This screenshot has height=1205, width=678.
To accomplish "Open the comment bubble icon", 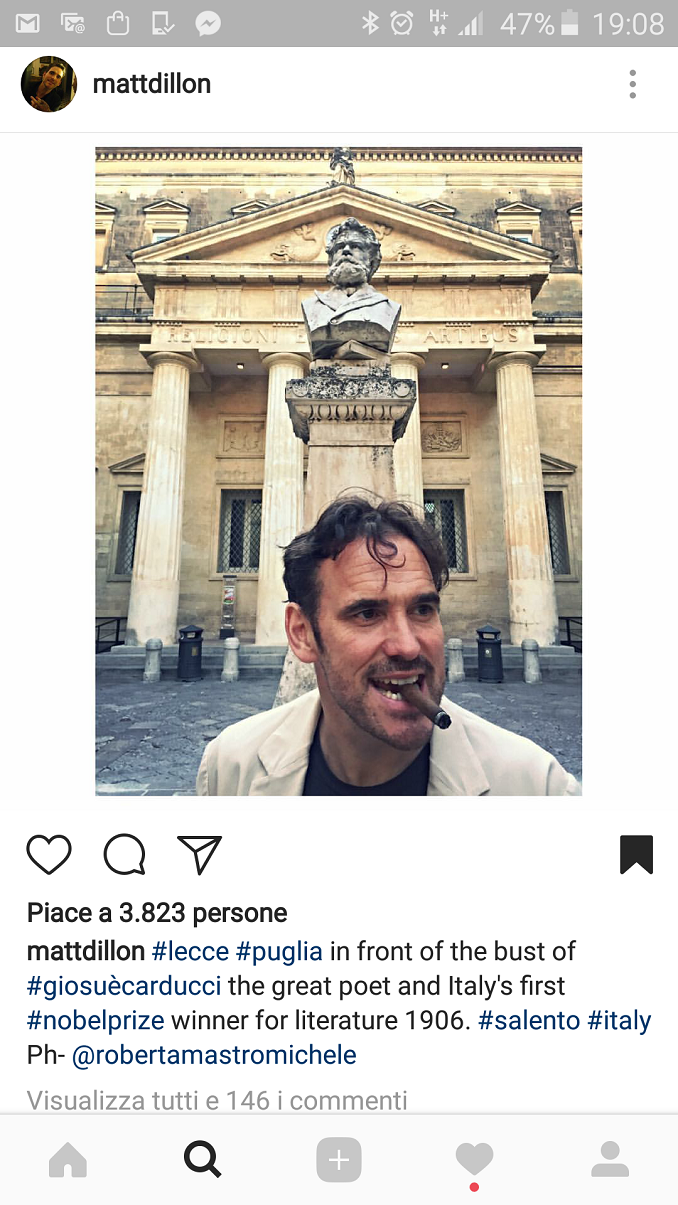I will 125,855.
